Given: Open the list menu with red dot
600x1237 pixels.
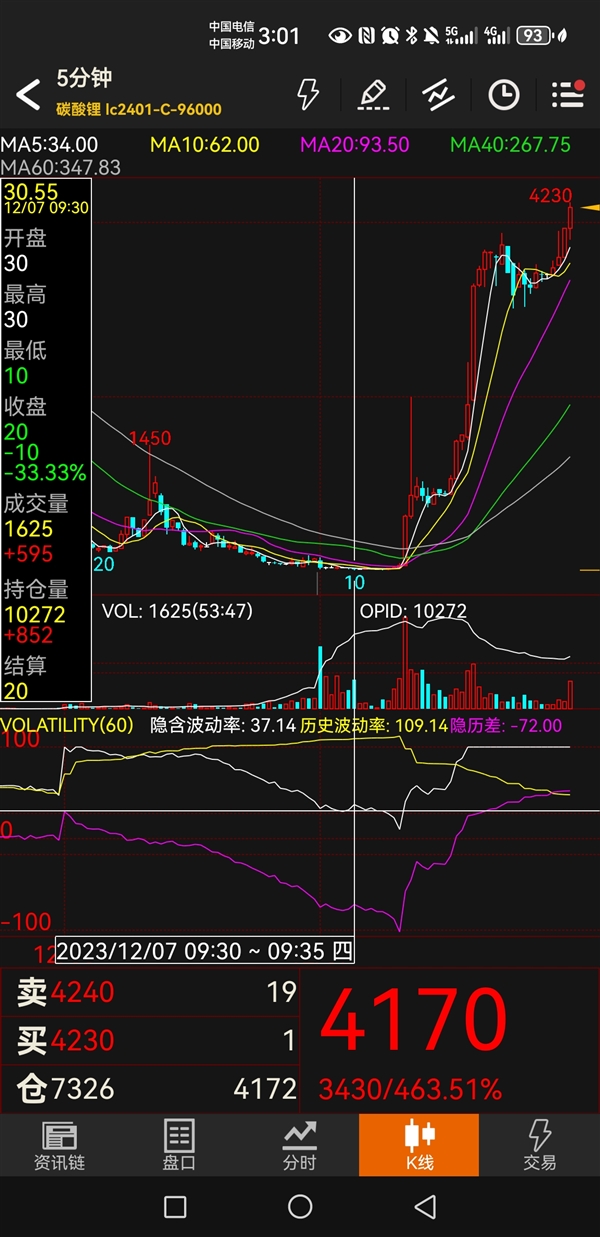Looking at the screenshot, I should (x=567, y=94).
